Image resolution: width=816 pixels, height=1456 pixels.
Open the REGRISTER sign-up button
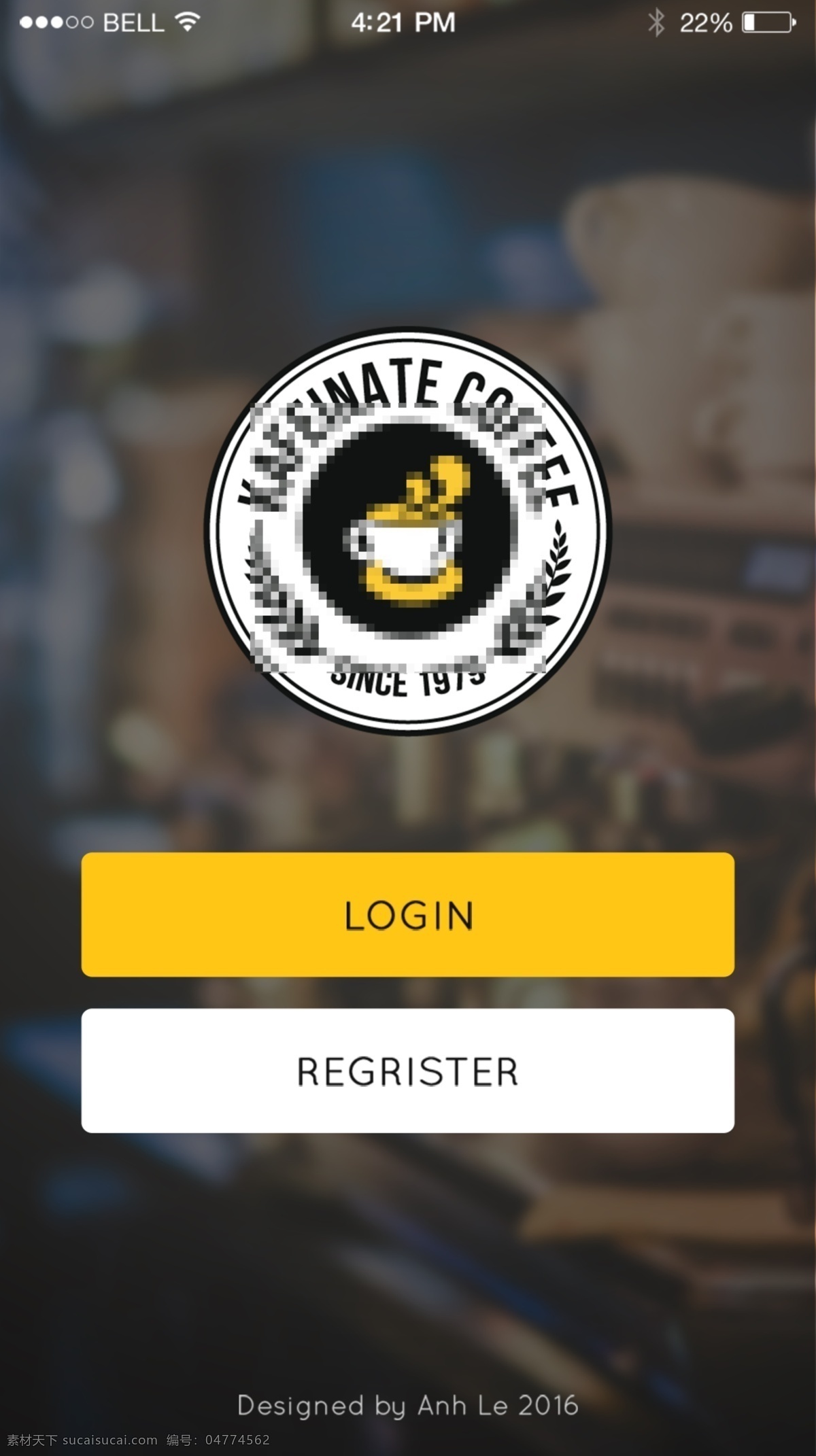[408, 1071]
